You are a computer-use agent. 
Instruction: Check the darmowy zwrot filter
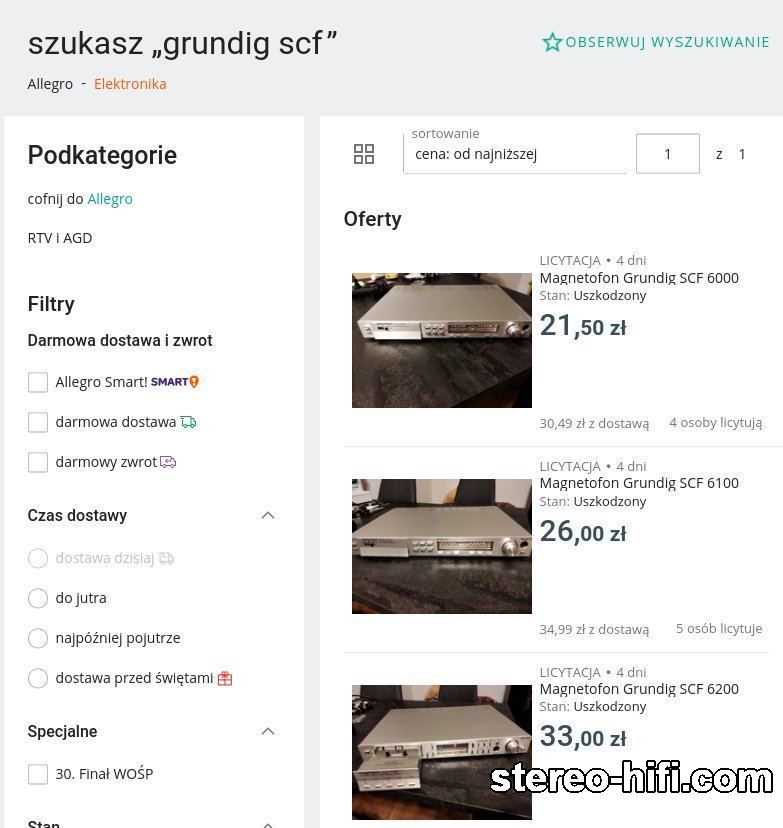[x=38, y=462]
